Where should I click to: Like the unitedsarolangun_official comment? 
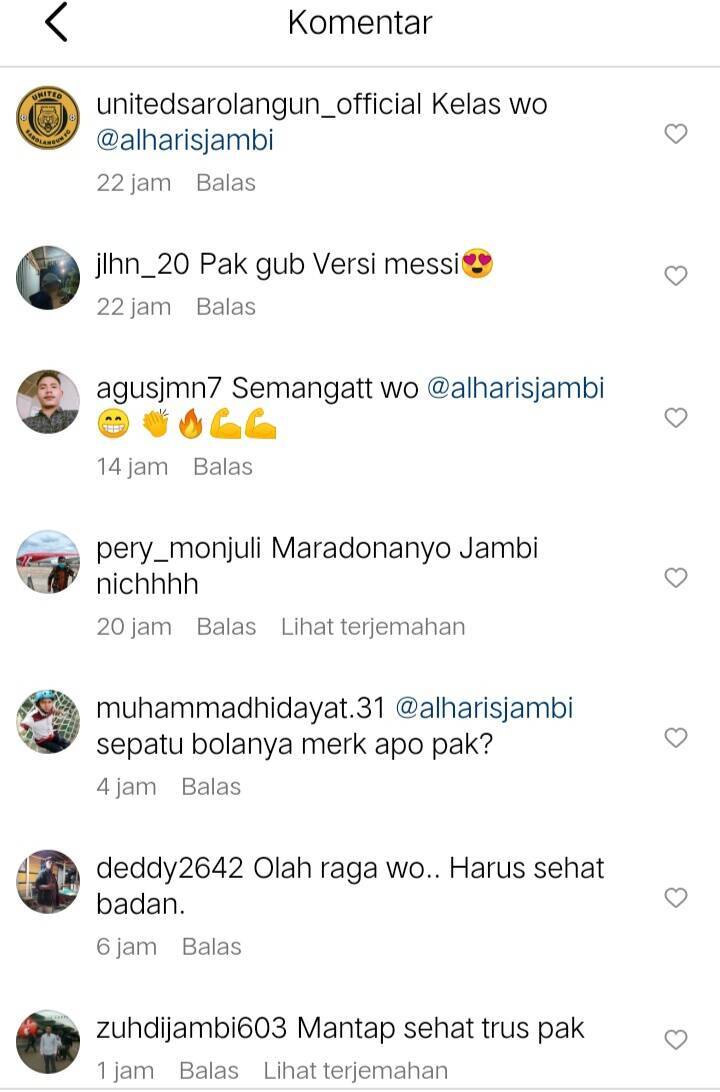point(676,134)
